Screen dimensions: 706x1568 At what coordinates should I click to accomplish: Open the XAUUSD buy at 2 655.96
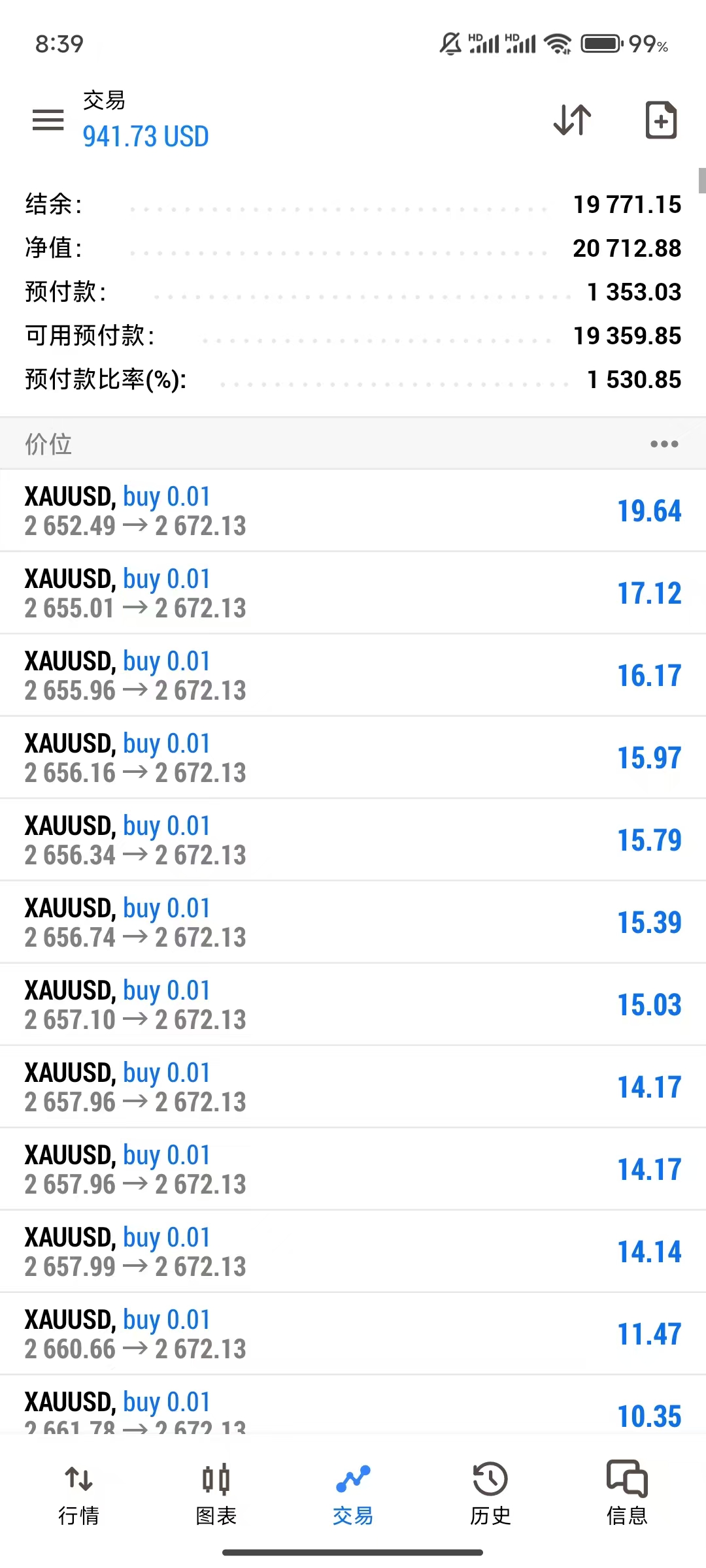[353, 676]
